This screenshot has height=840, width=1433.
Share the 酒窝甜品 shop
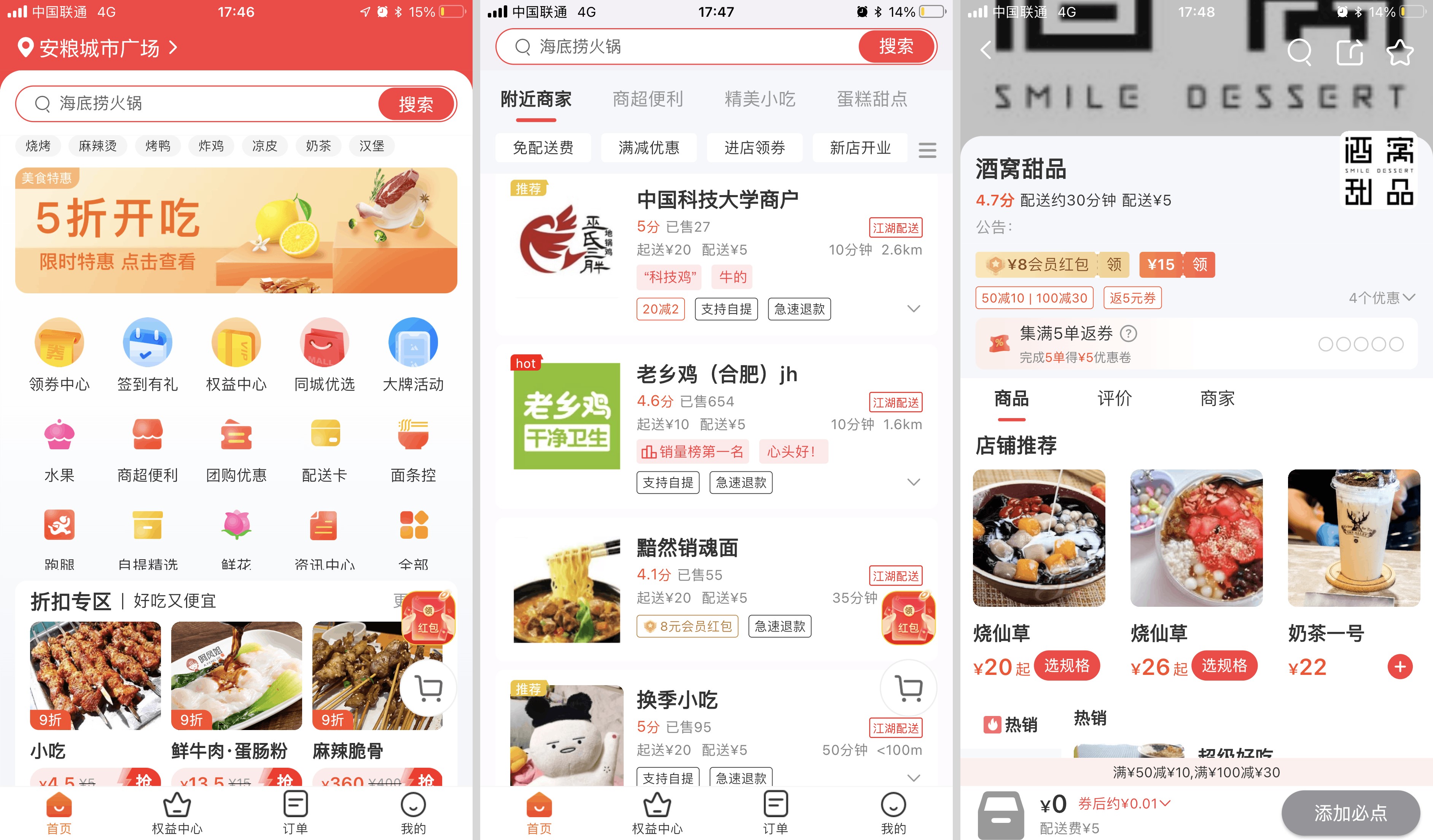pyautogui.click(x=1350, y=53)
